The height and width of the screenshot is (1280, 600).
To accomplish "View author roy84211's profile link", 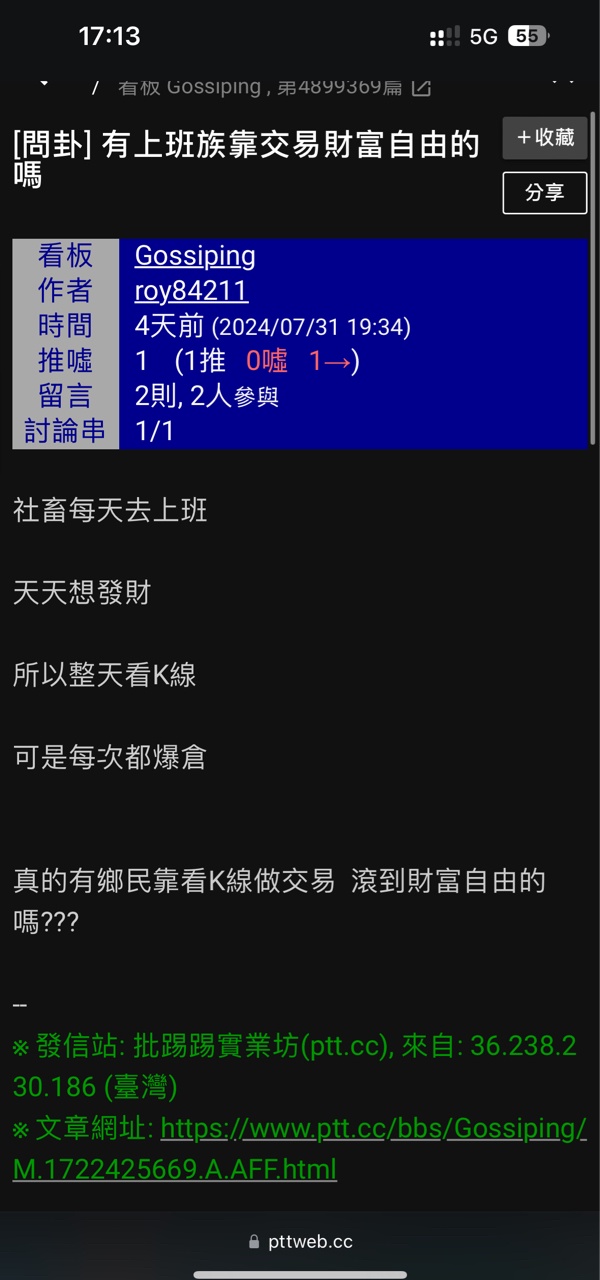I will tap(191, 291).
